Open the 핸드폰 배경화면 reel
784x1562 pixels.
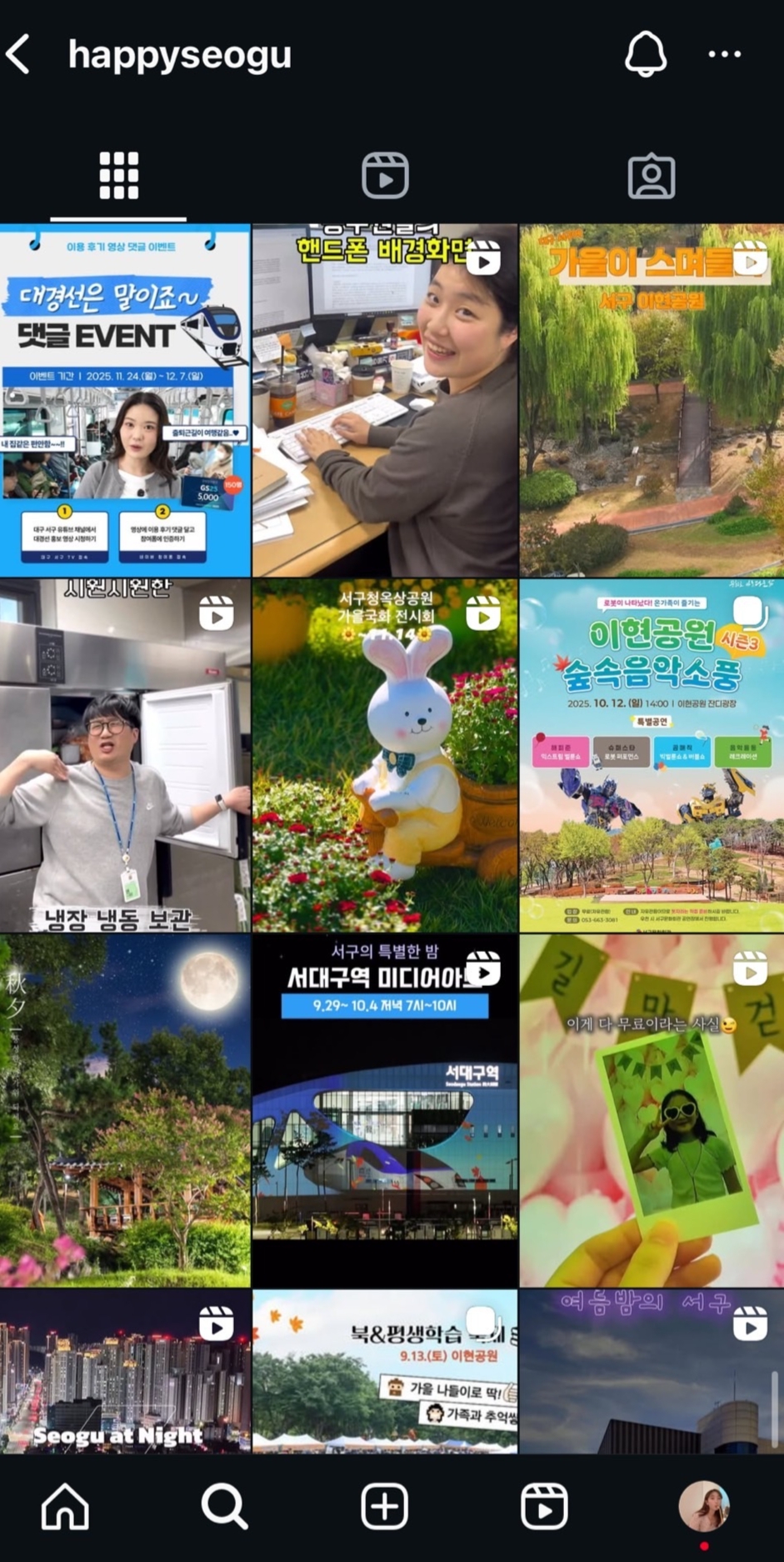pos(385,400)
